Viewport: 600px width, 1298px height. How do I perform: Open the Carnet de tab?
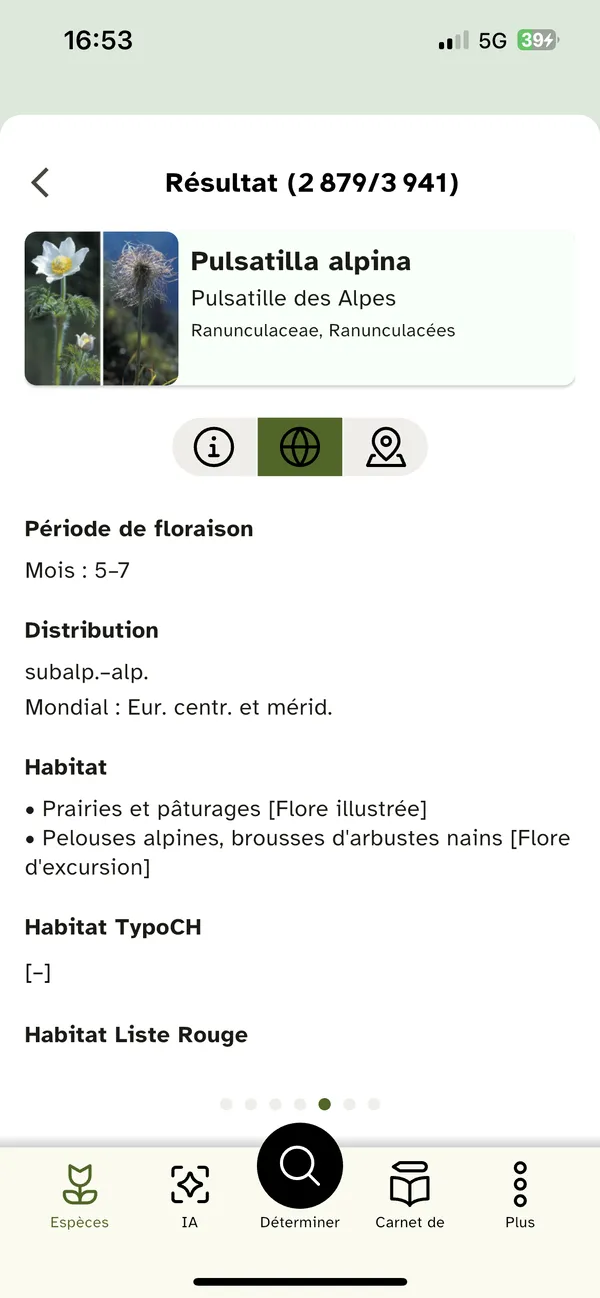(409, 1195)
